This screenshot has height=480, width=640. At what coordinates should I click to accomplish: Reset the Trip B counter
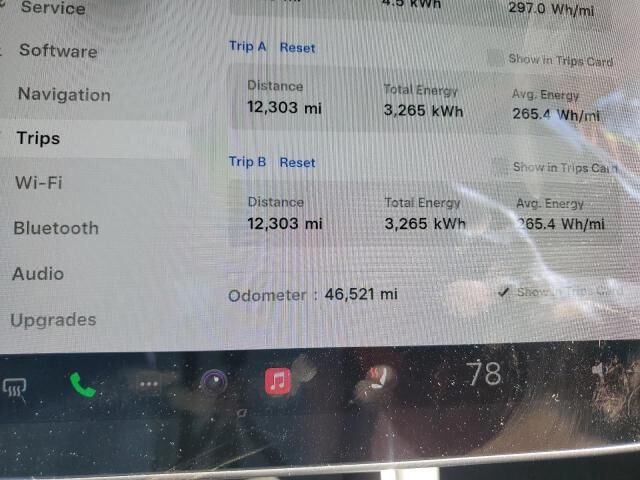click(x=297, y=162)
